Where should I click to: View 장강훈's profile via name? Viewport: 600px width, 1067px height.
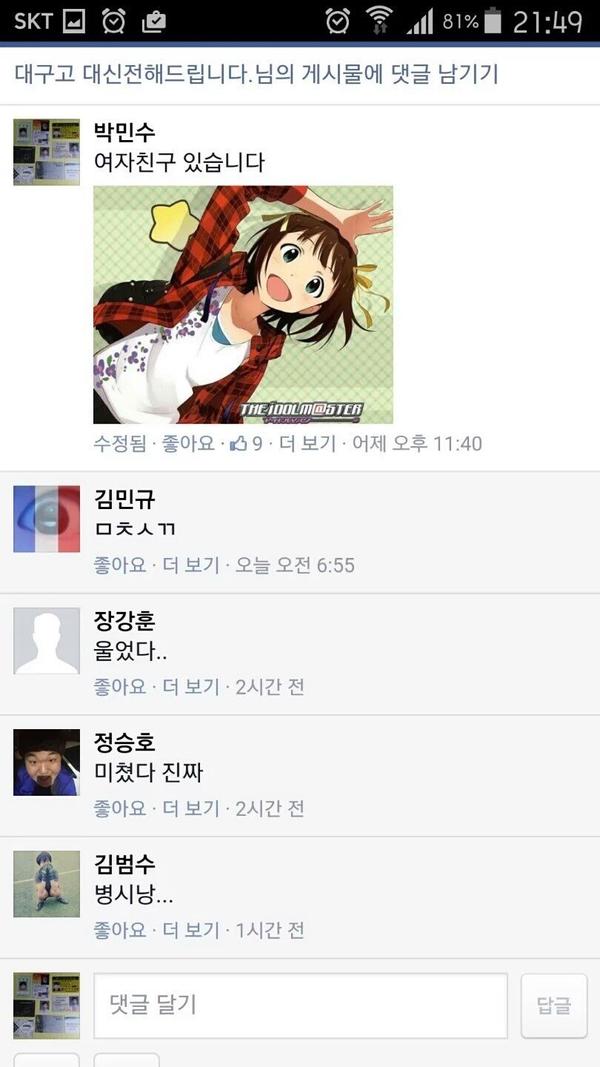coord(124,621)
